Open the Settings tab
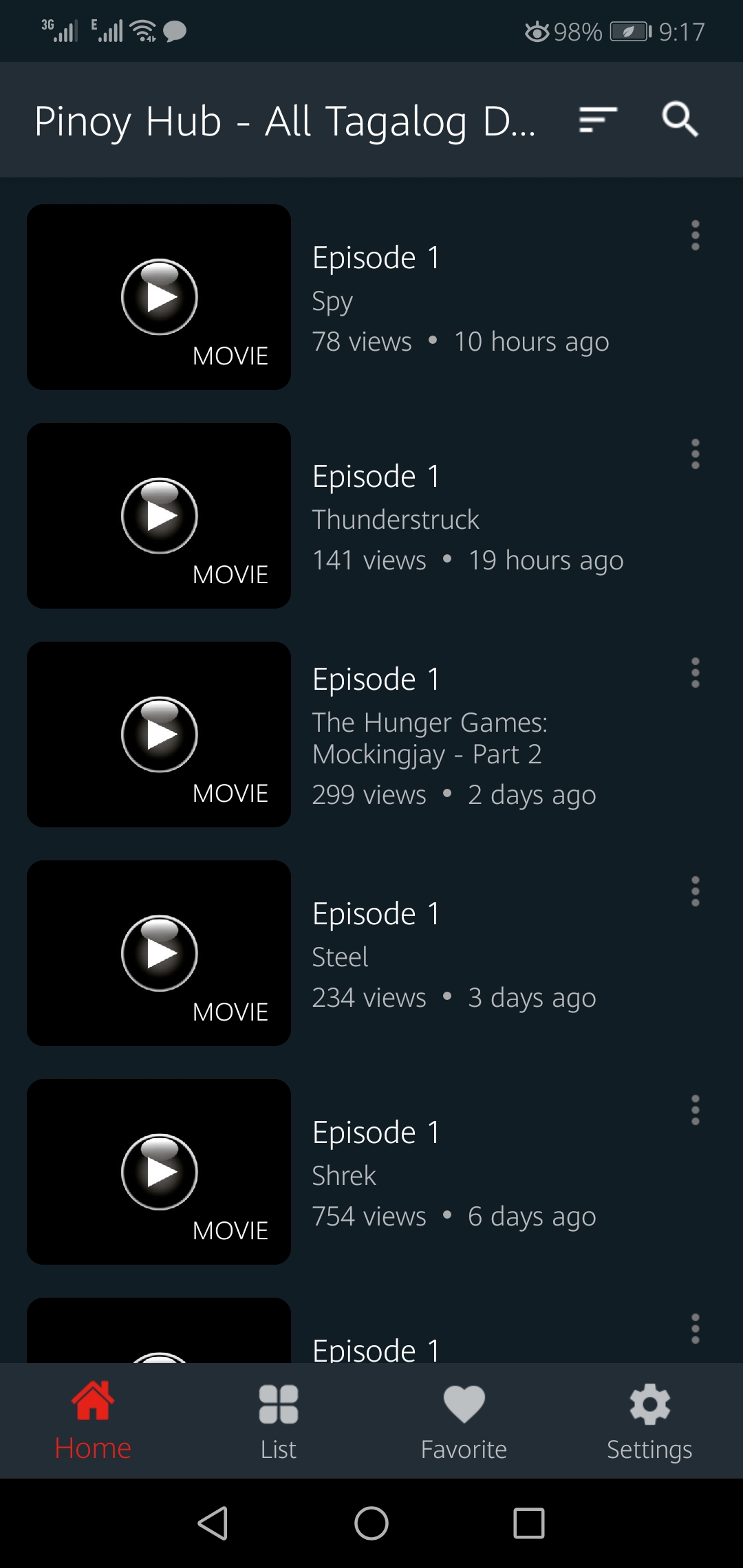The height and width of the screenshot is (1568, 743). coord(649,1421)
